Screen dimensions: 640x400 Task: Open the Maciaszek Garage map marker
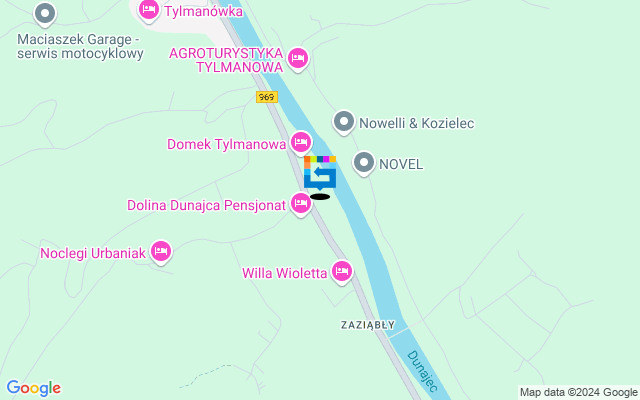[44, 14]
